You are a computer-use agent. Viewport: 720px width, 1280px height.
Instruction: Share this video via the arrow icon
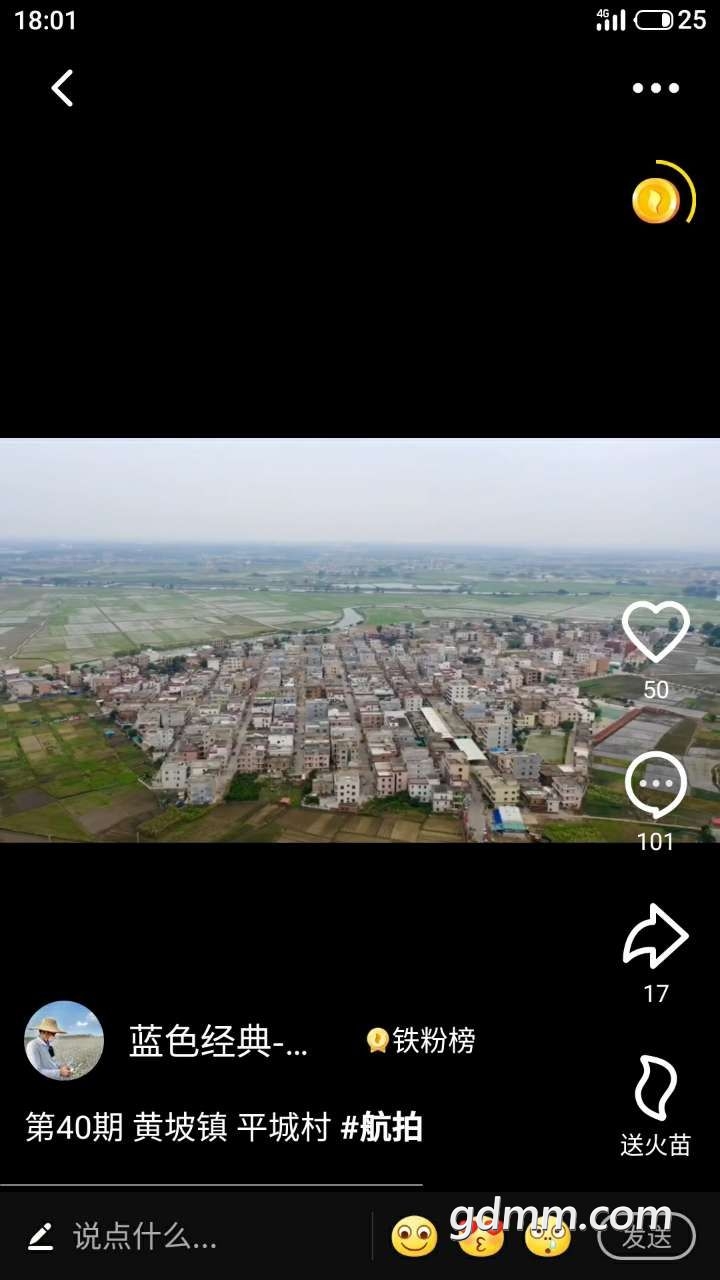655,937
